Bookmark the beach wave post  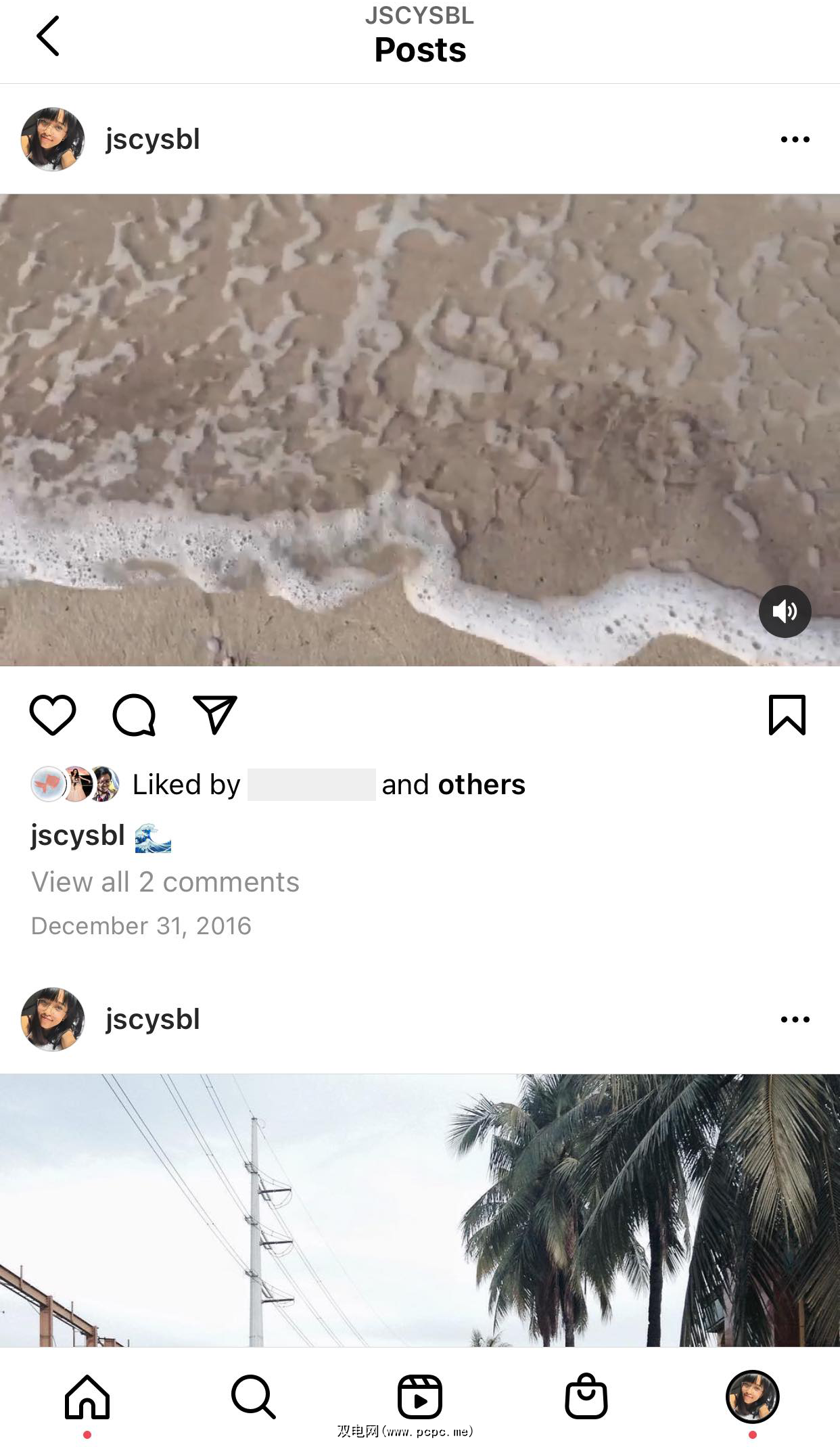(787, 715)
